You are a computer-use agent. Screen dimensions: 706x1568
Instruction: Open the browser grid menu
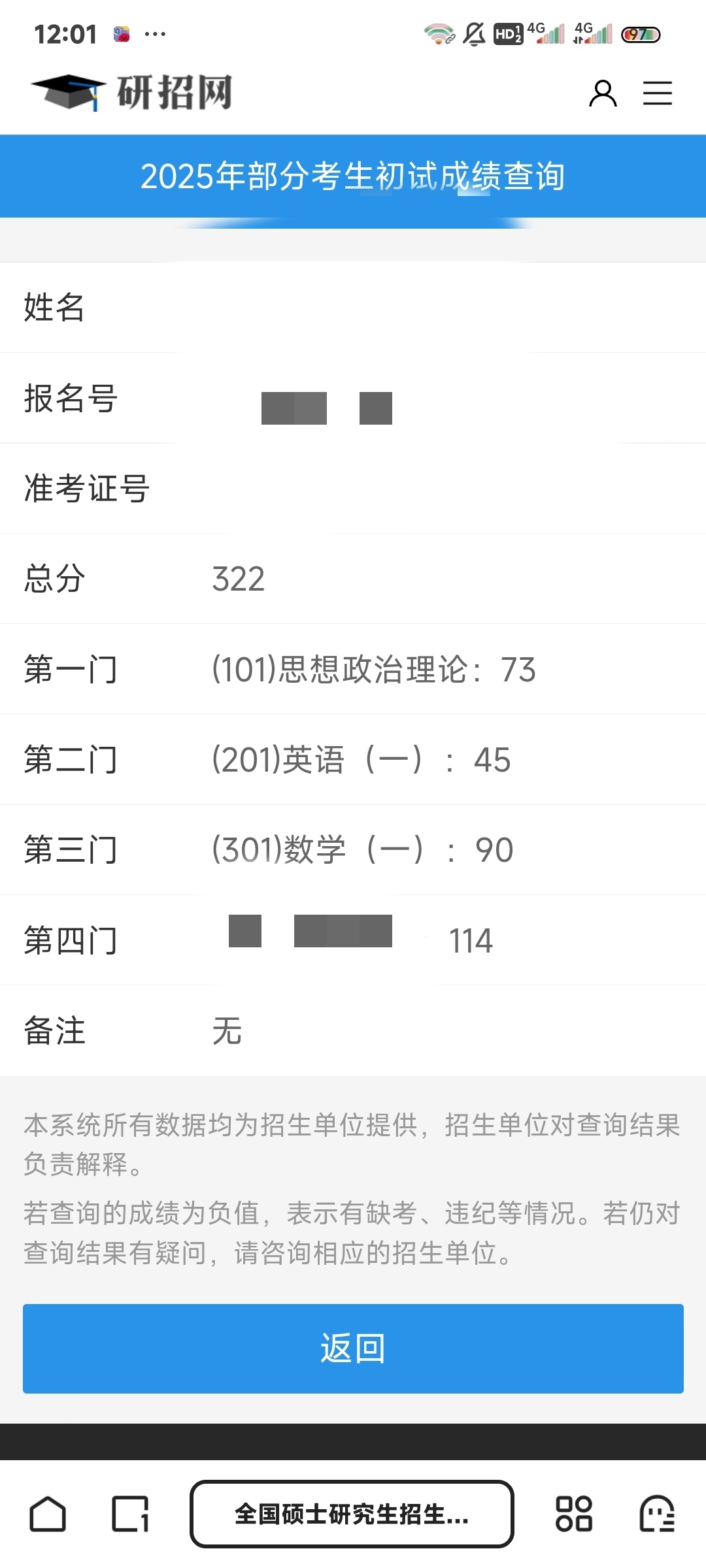point(573,1514)
